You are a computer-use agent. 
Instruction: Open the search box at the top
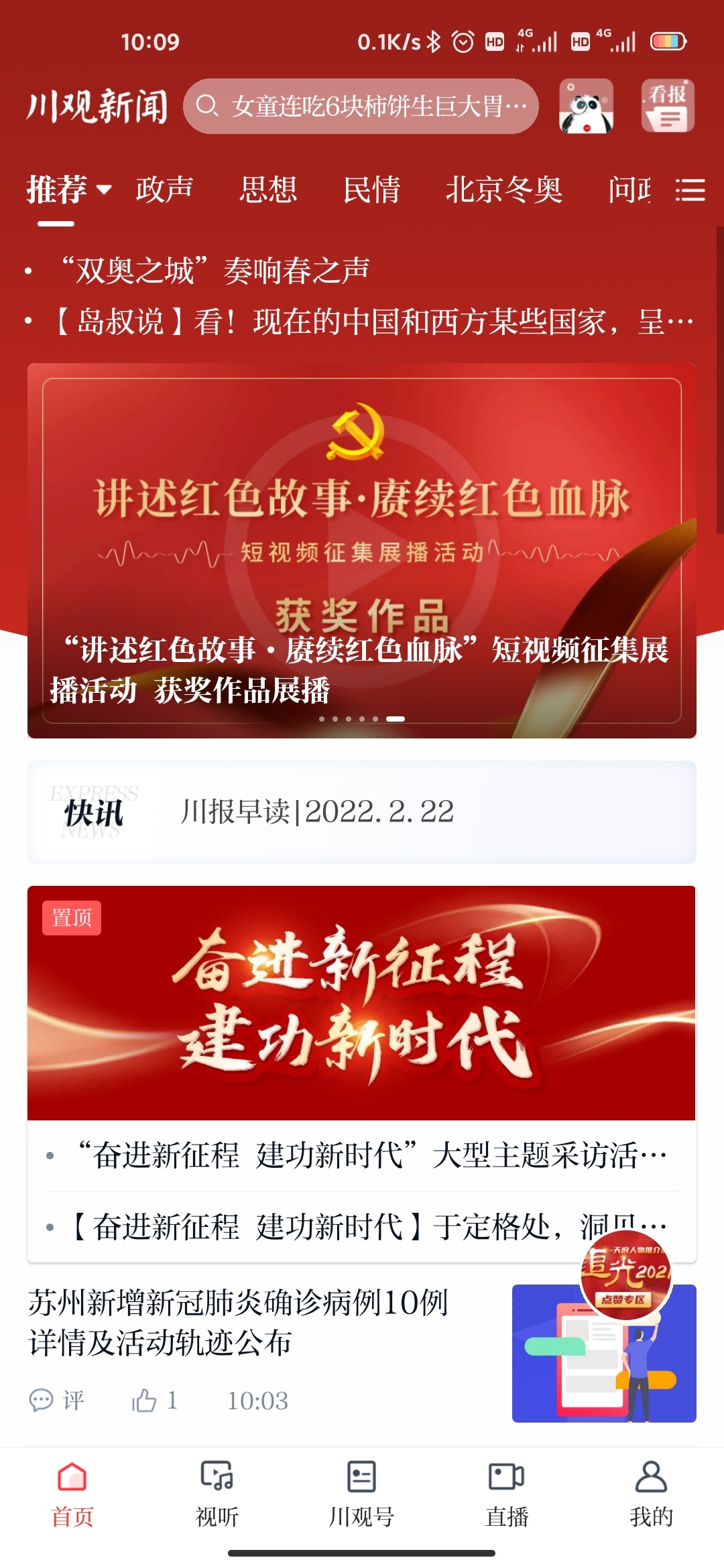361,106
